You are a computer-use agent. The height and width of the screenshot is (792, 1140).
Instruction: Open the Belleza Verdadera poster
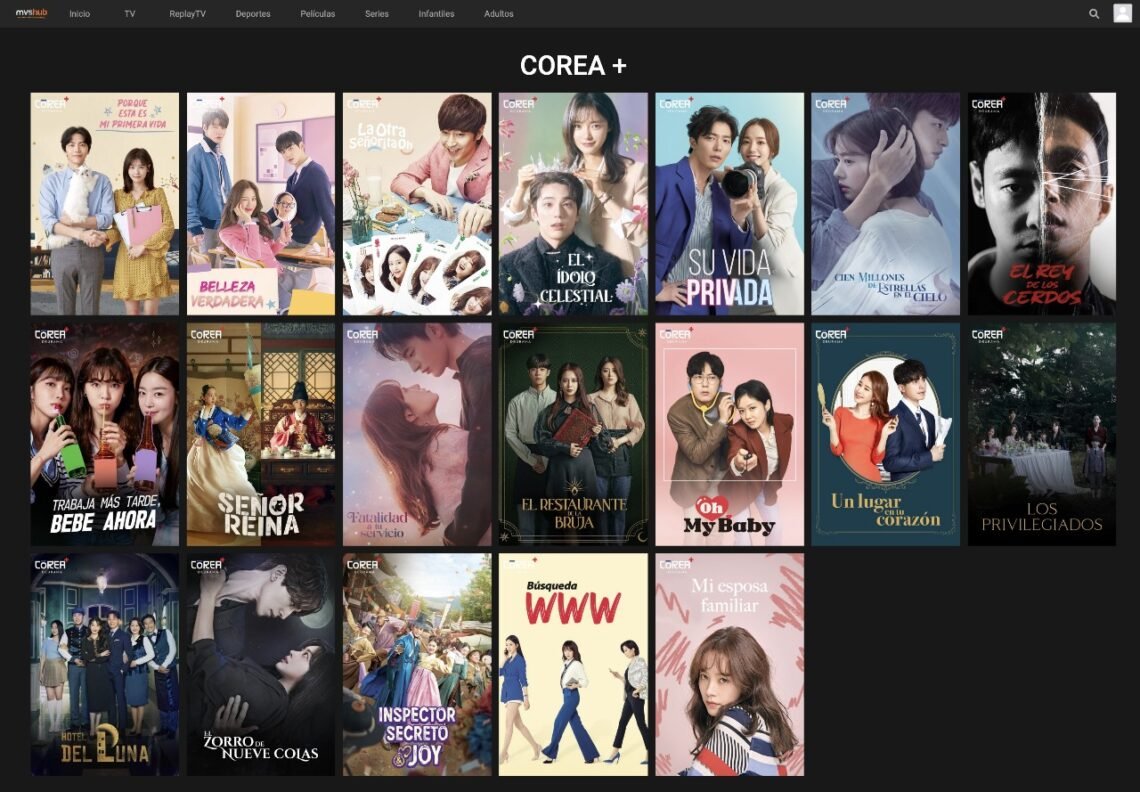[261, 204]
